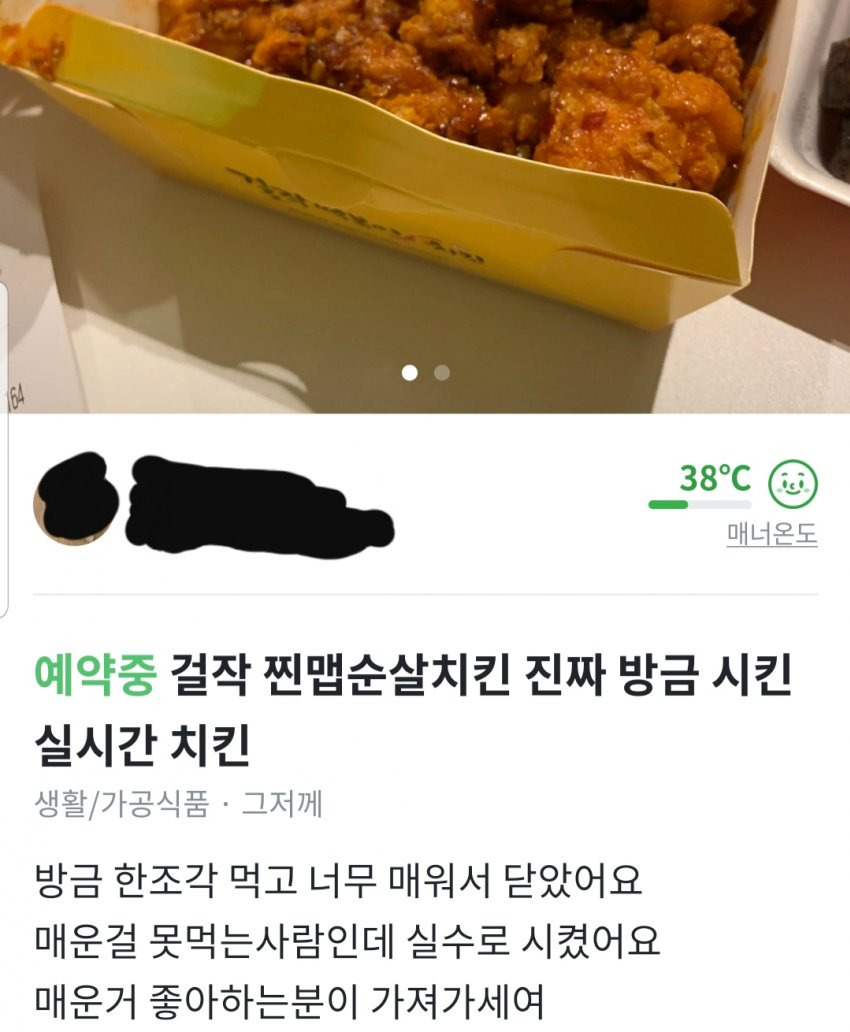Open the 생활/가공식품 category link
Viewport: 850px width, 1032px height.
[x=121, y=803]
